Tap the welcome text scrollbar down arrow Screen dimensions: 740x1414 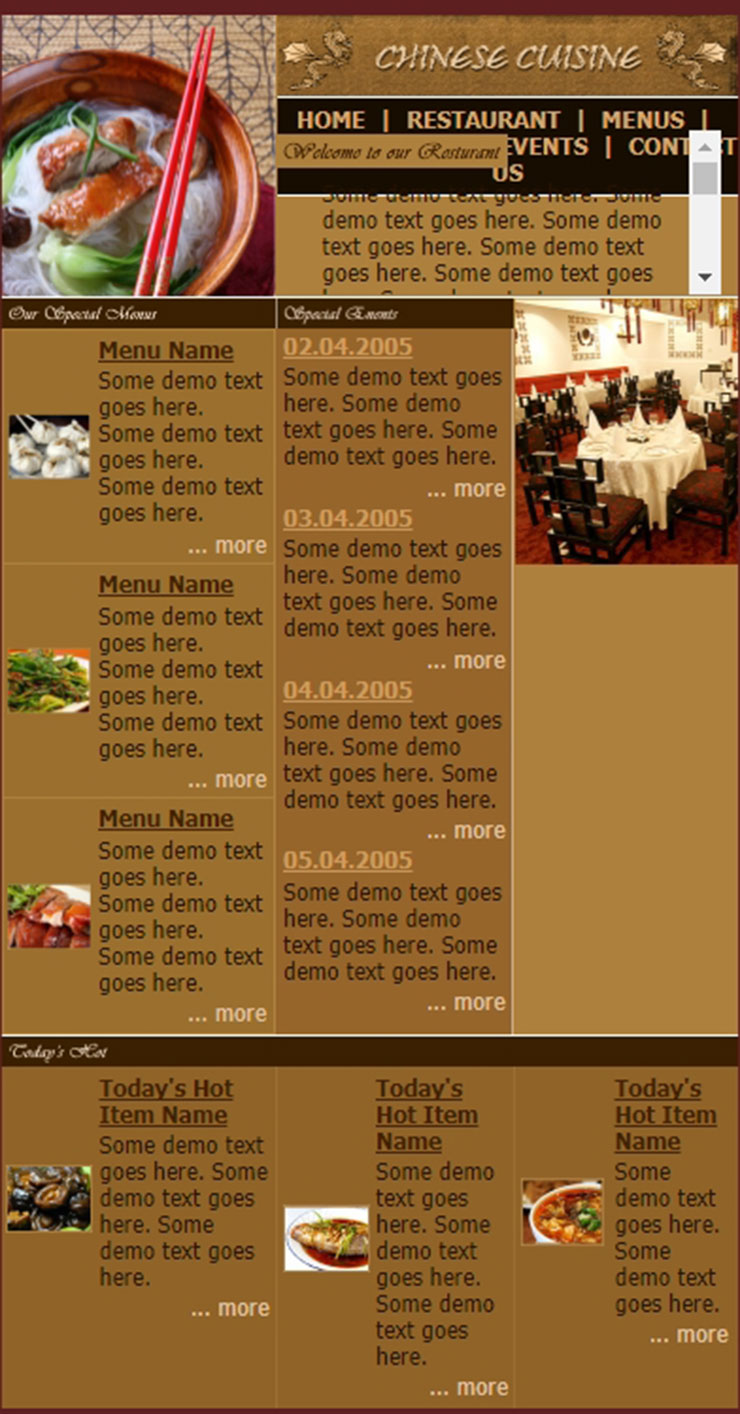706,277
